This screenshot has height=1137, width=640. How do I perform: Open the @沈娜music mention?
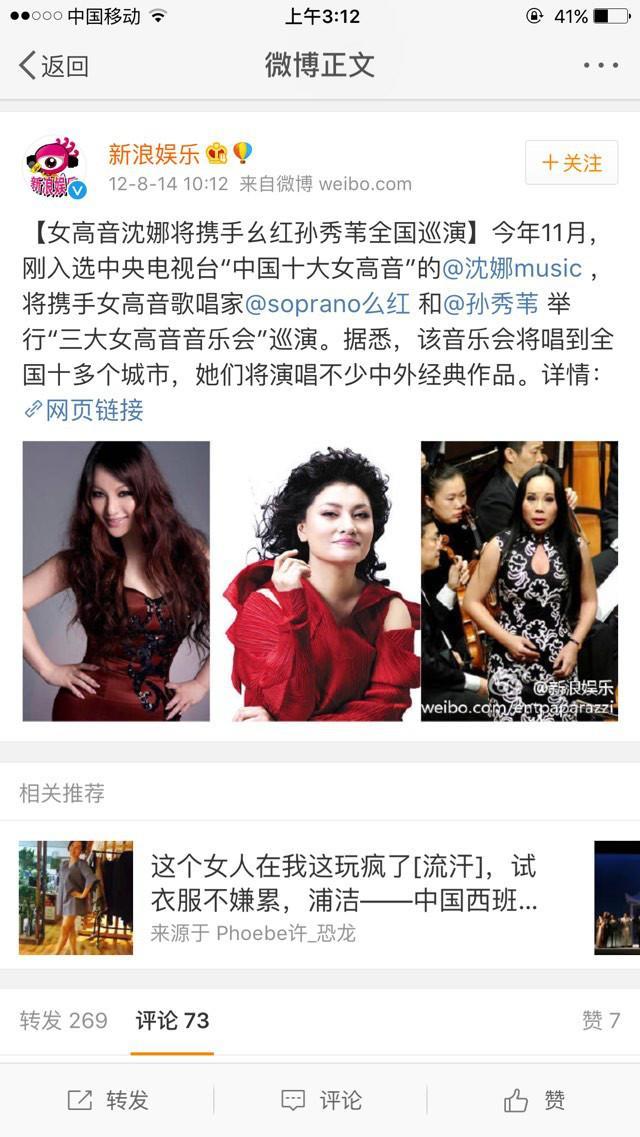[511, 269]
